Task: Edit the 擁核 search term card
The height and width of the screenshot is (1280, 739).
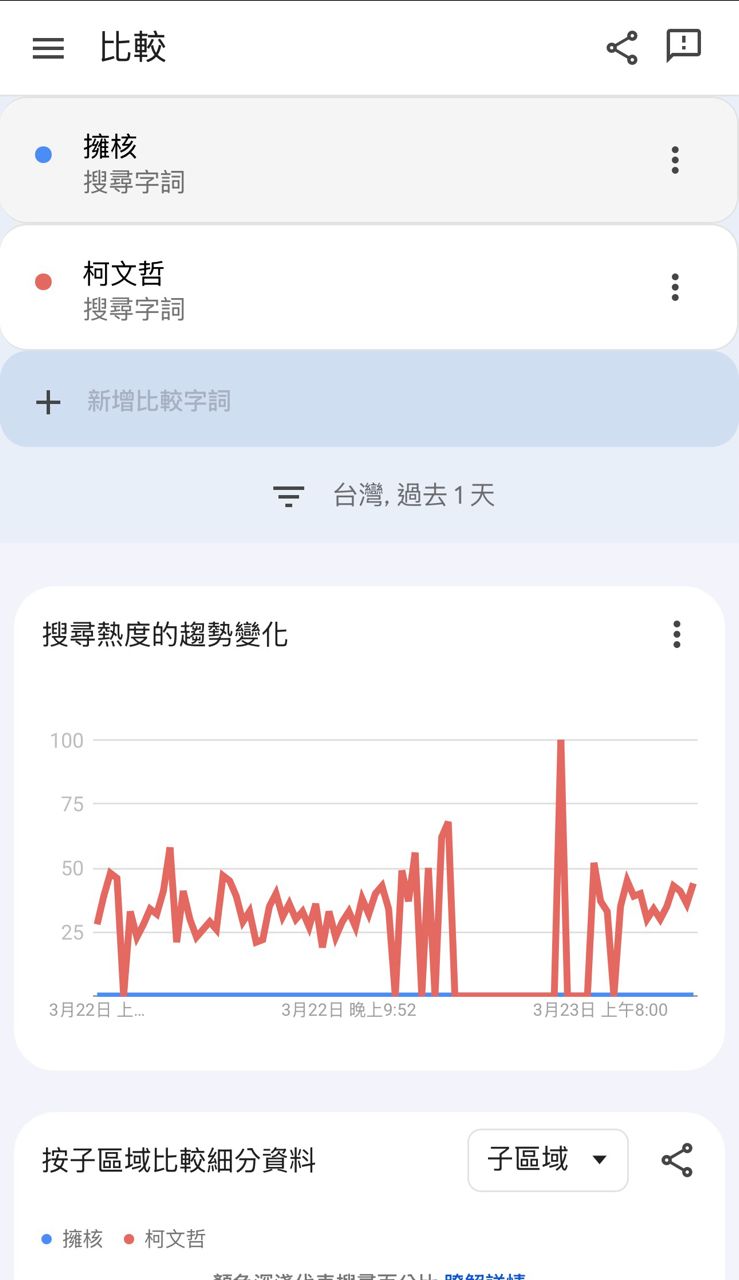Action: point(300,162)
